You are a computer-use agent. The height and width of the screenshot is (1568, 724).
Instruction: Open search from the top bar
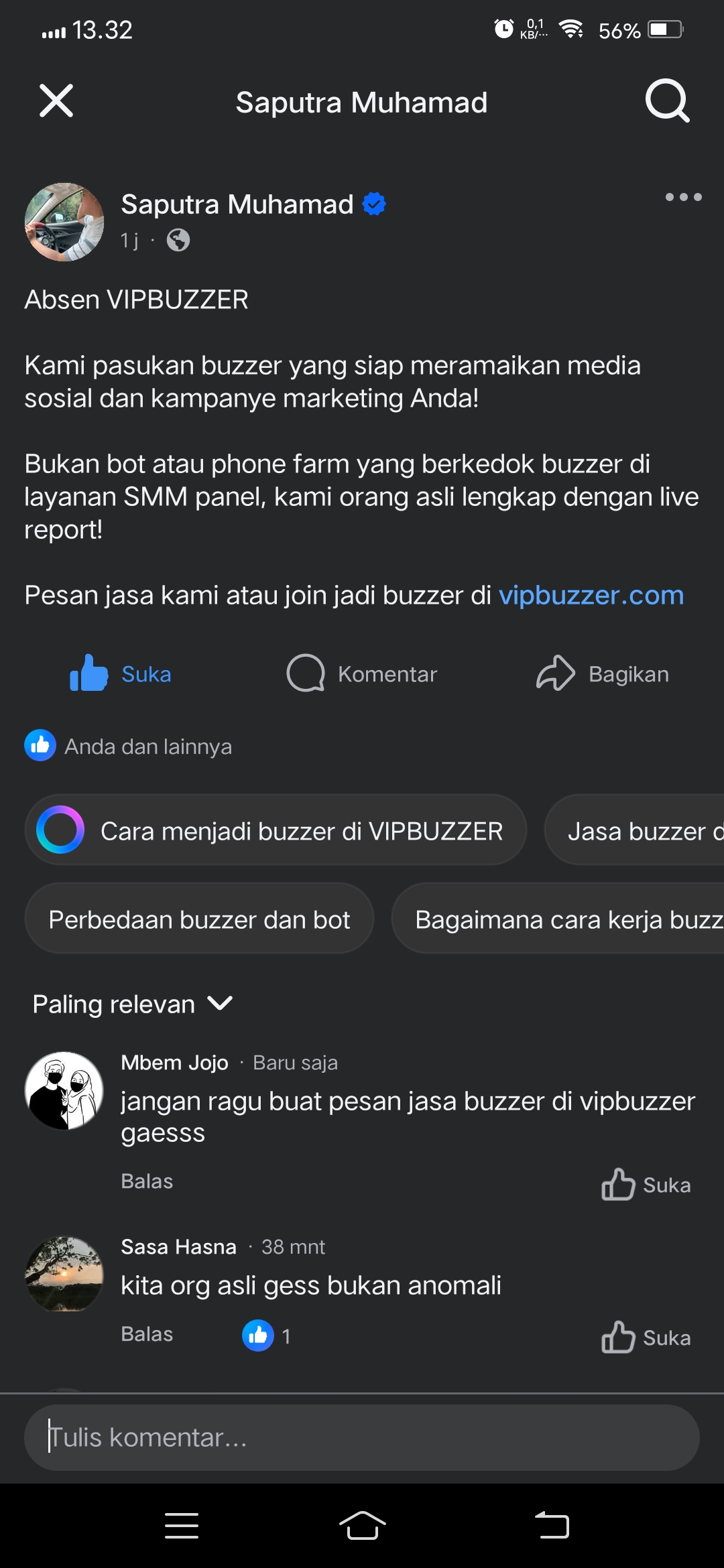667,101
